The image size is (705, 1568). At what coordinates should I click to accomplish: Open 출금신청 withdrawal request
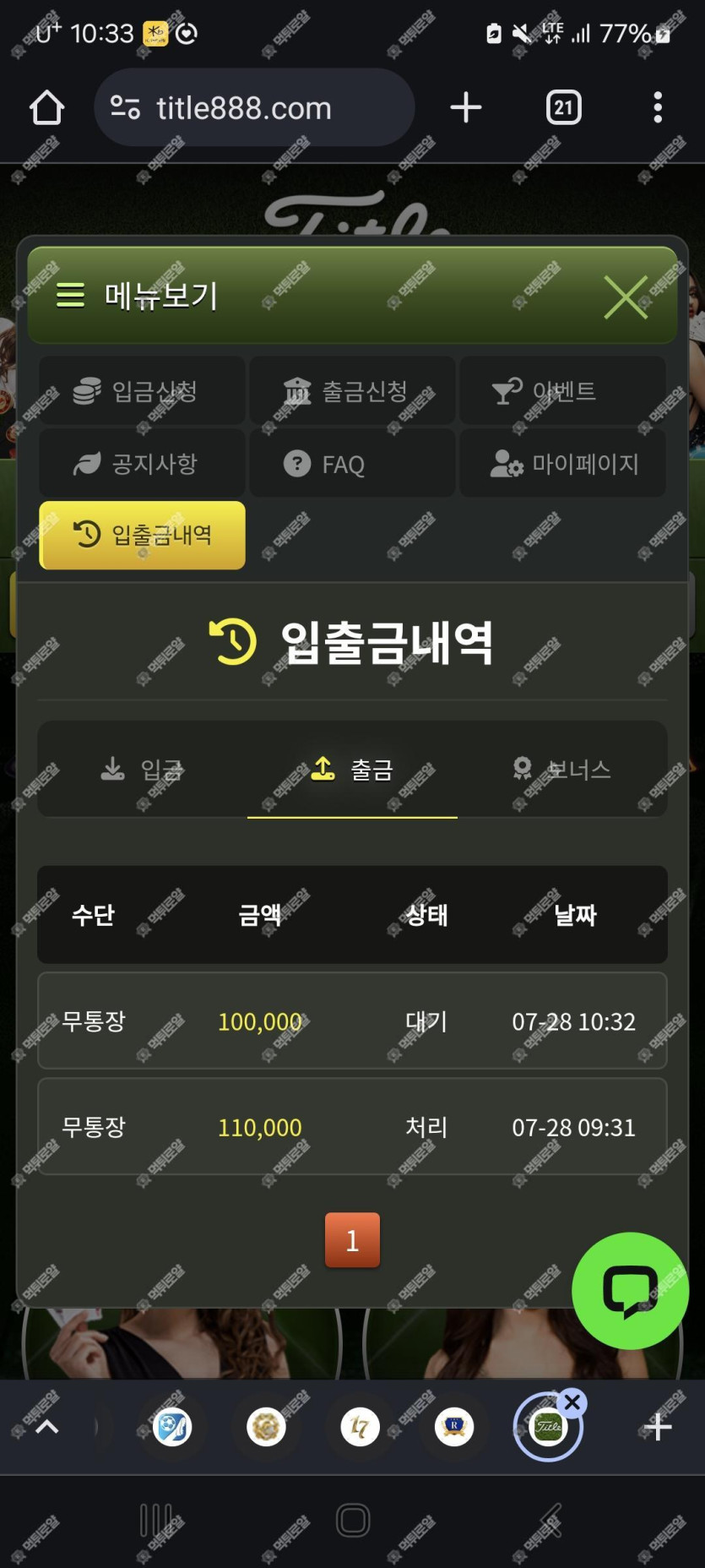click(351, 391)
